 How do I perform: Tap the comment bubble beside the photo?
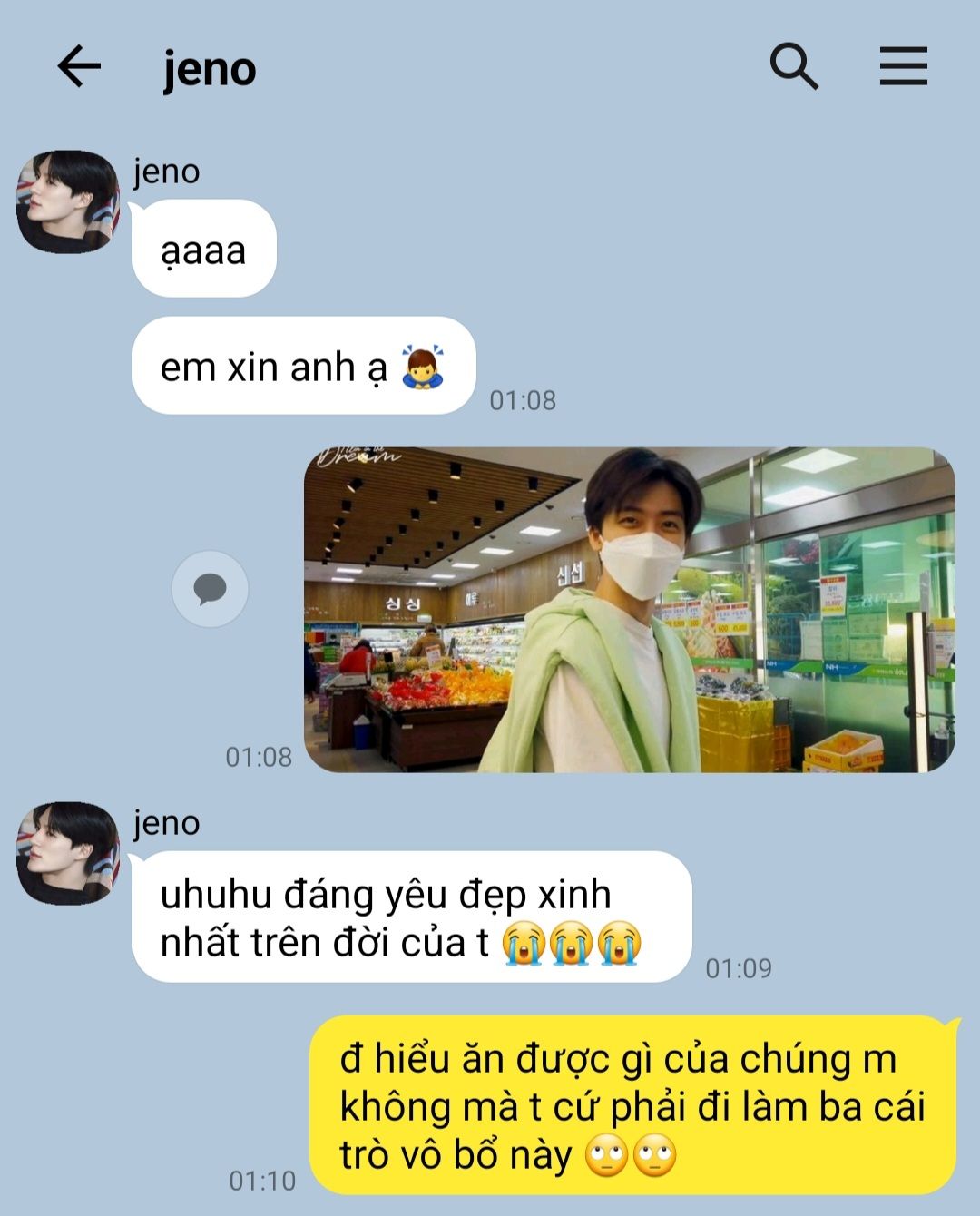coord(210,589)
